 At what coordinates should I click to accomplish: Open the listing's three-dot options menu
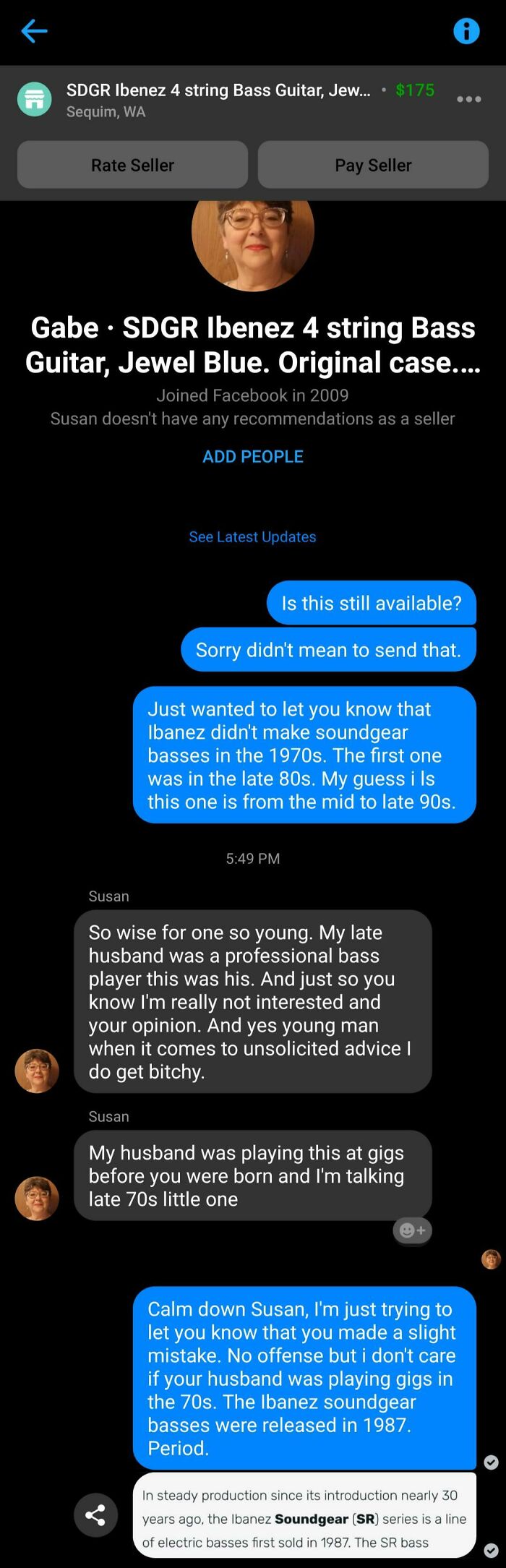[x=468, y=99]
